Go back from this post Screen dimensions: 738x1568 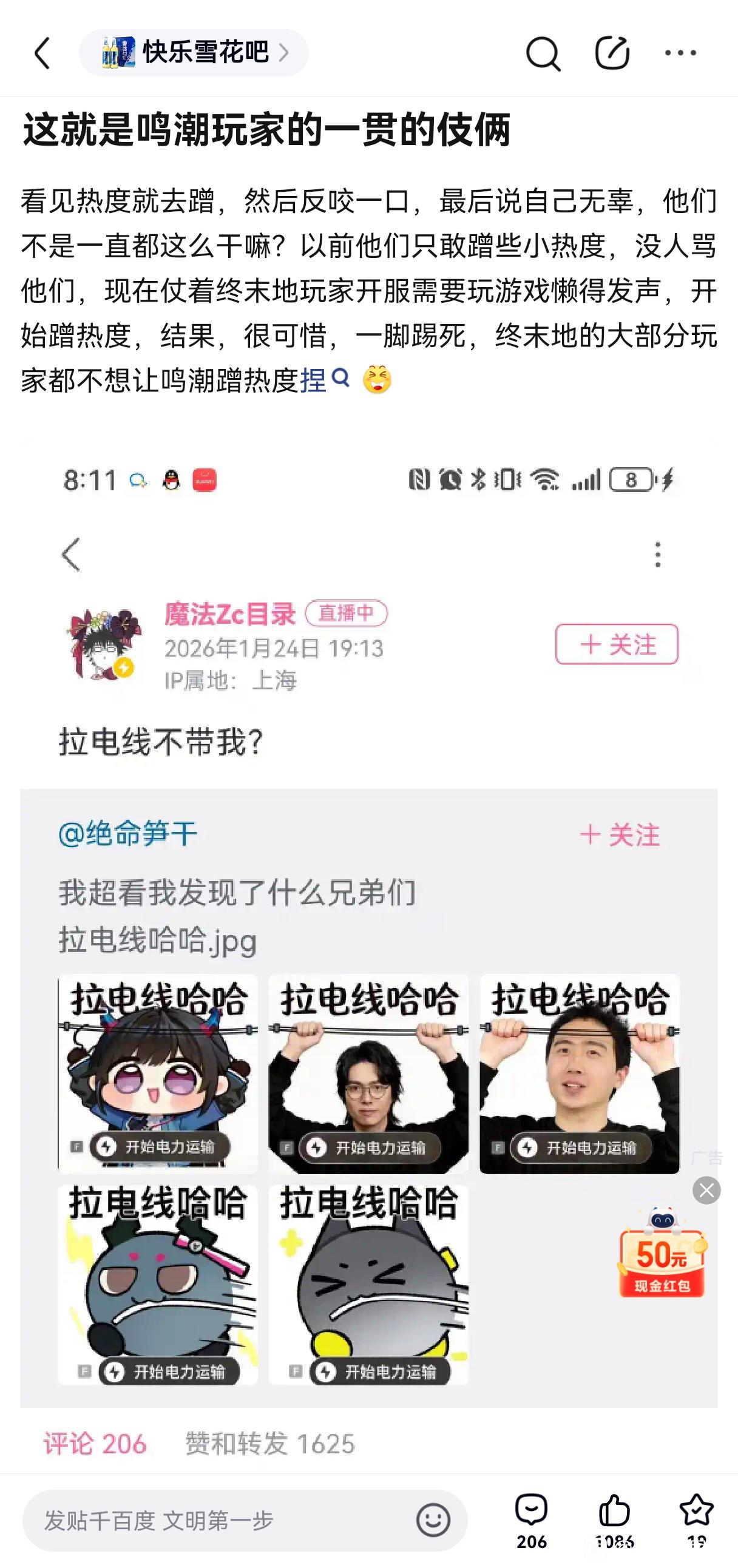pos(41,53)
